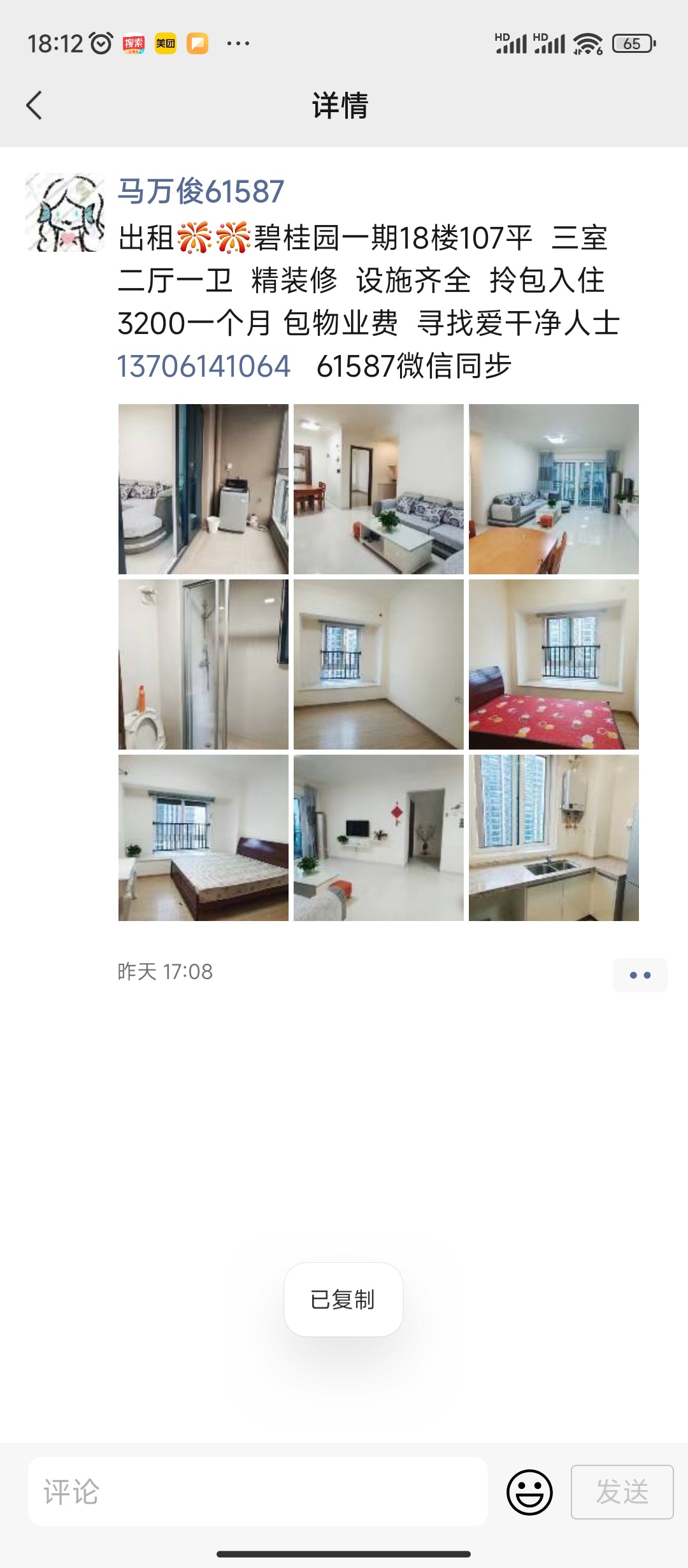View the photo of sofa and coffee table
The image size is (688, 1568).
click(x=378, y=489)
